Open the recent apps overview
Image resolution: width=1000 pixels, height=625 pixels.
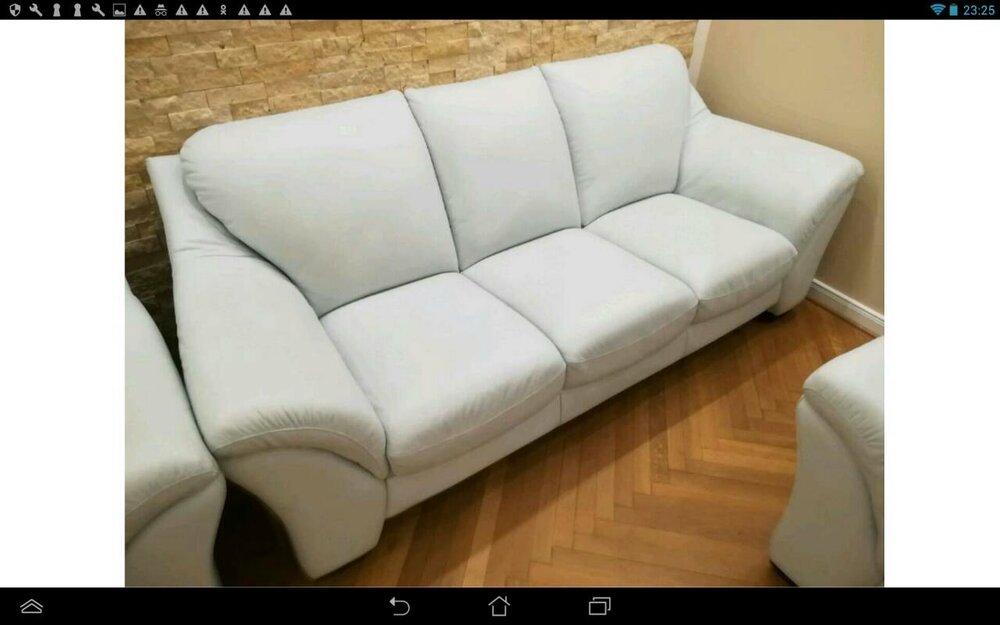tap(599, 606)
